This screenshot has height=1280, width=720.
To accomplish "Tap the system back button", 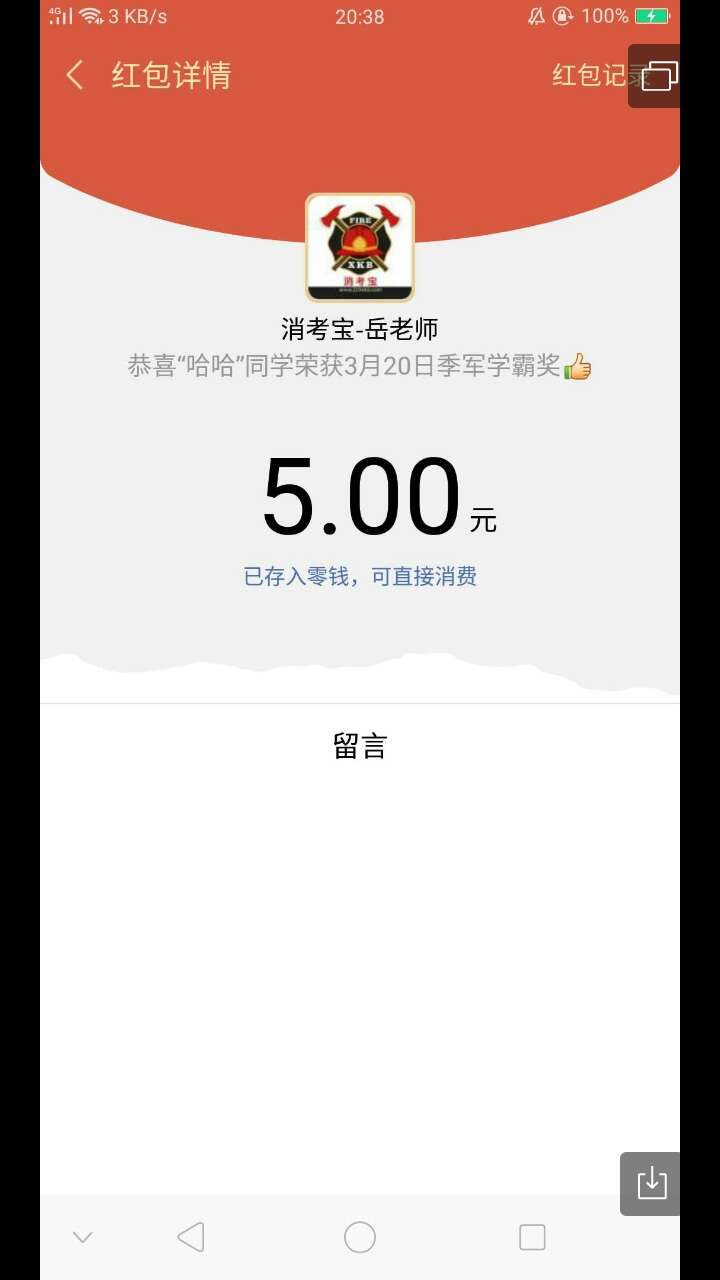I will [x=190, y=1237].
